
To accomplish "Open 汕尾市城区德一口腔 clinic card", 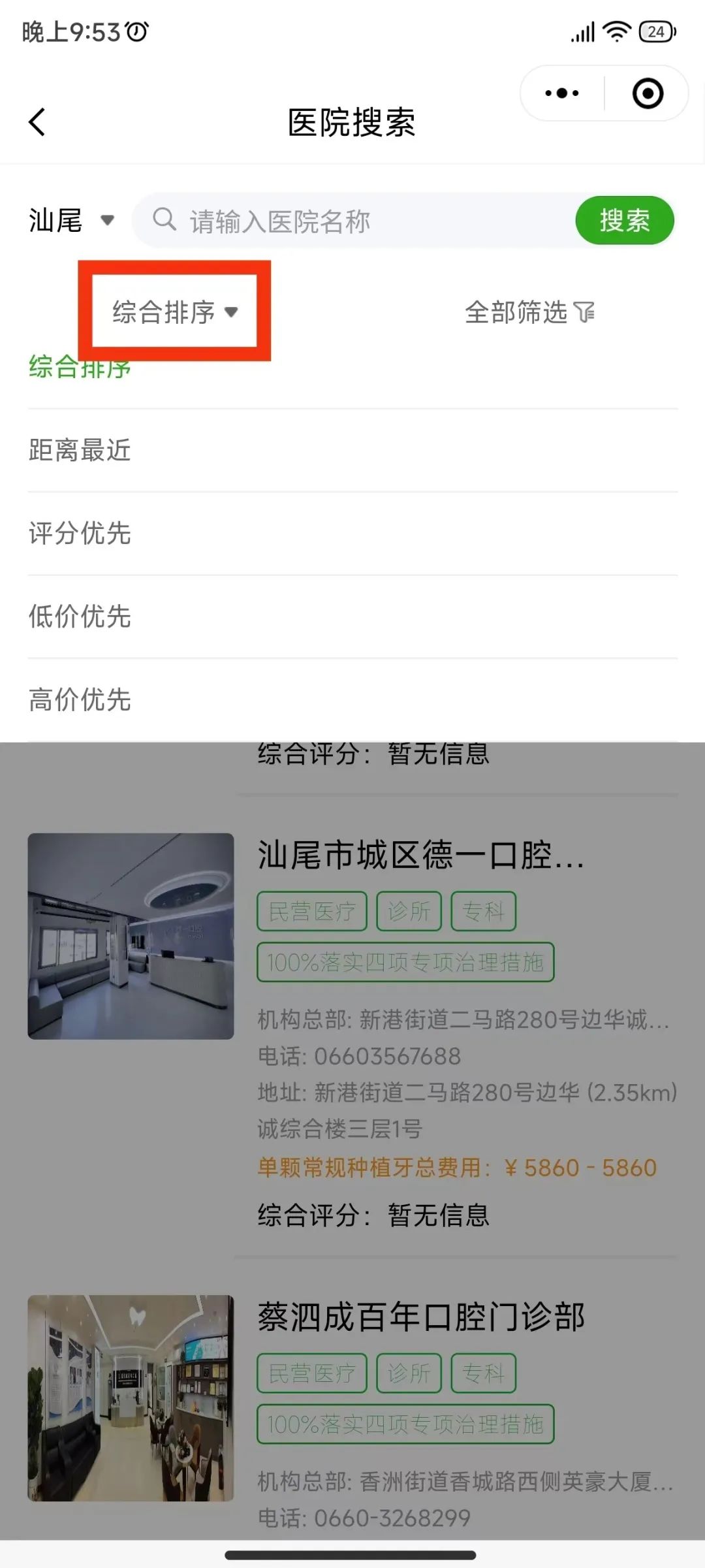I will tap(420, 856).
